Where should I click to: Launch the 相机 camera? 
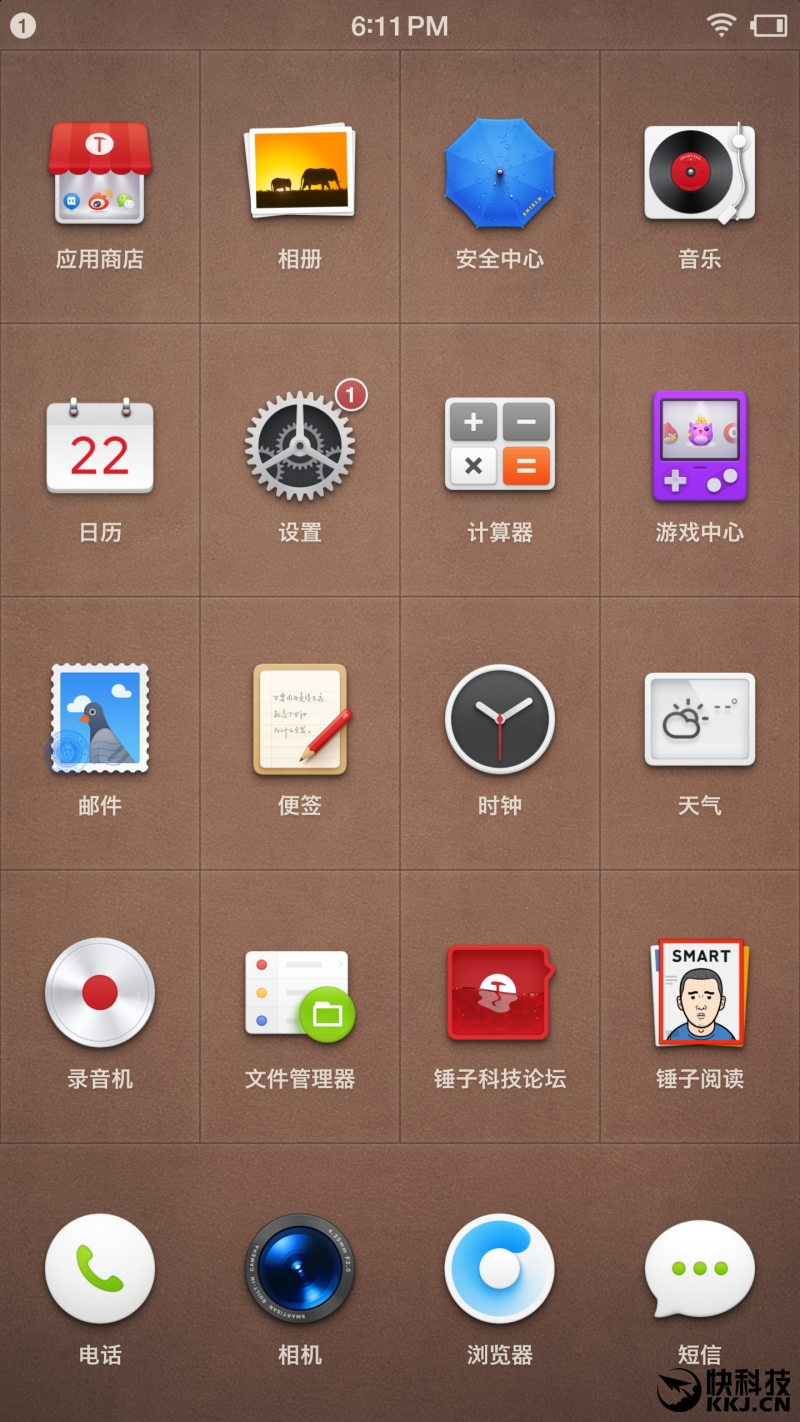(300, 1269)
